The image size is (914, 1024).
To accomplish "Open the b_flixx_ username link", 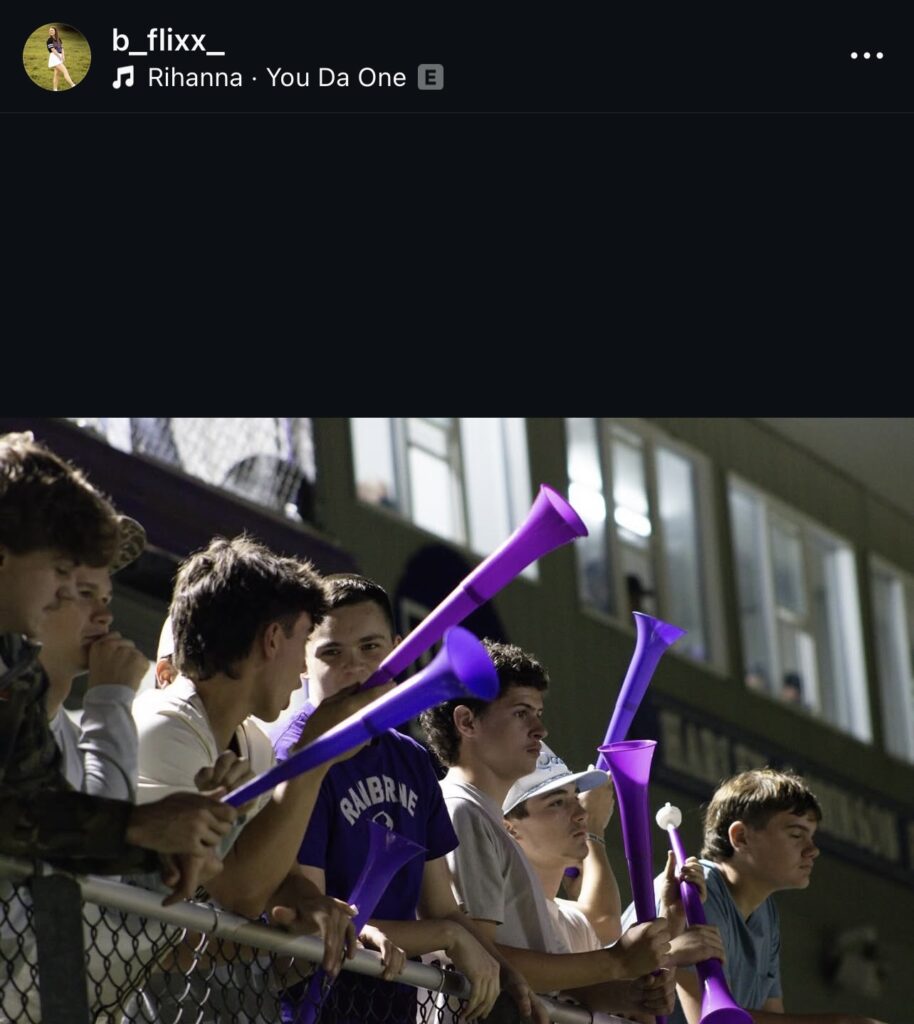I will pyautogui.click(x=168, y=40).
